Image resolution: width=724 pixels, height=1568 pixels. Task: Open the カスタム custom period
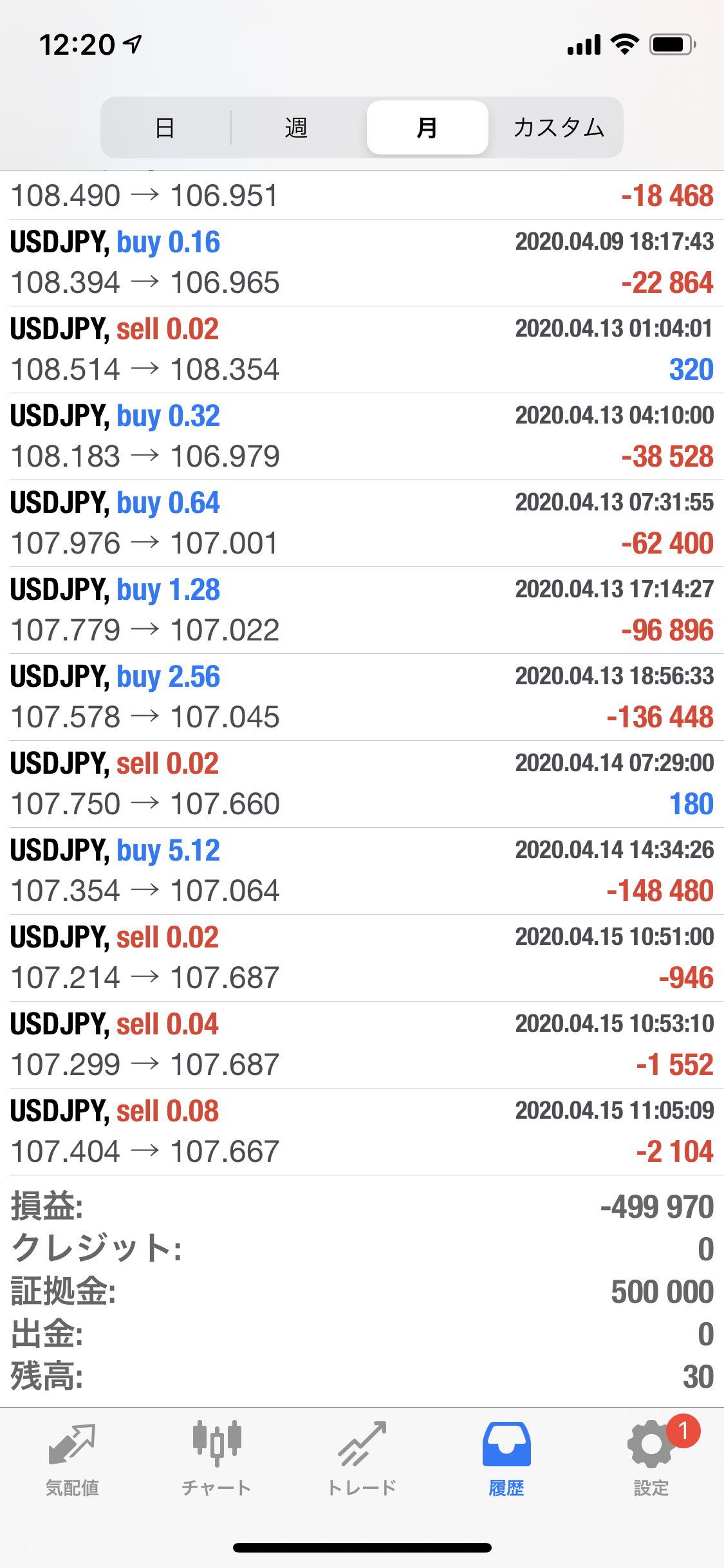click(x=558, y=127)
